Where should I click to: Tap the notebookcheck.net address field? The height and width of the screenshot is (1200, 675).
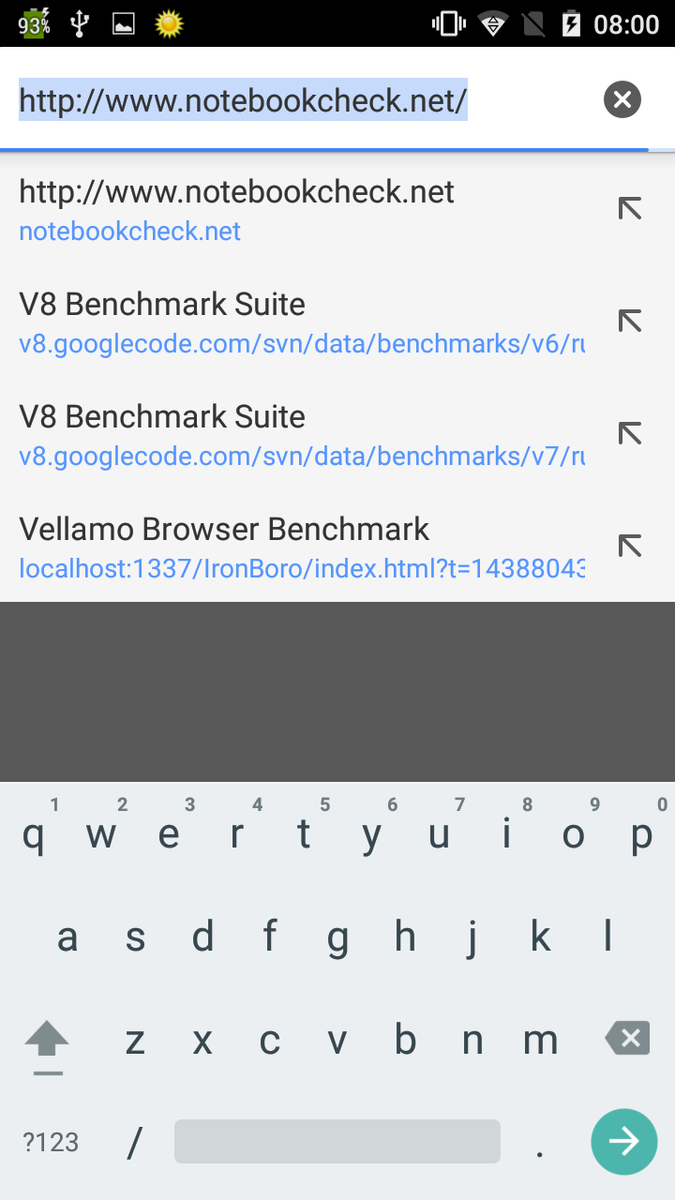point(300,100)
